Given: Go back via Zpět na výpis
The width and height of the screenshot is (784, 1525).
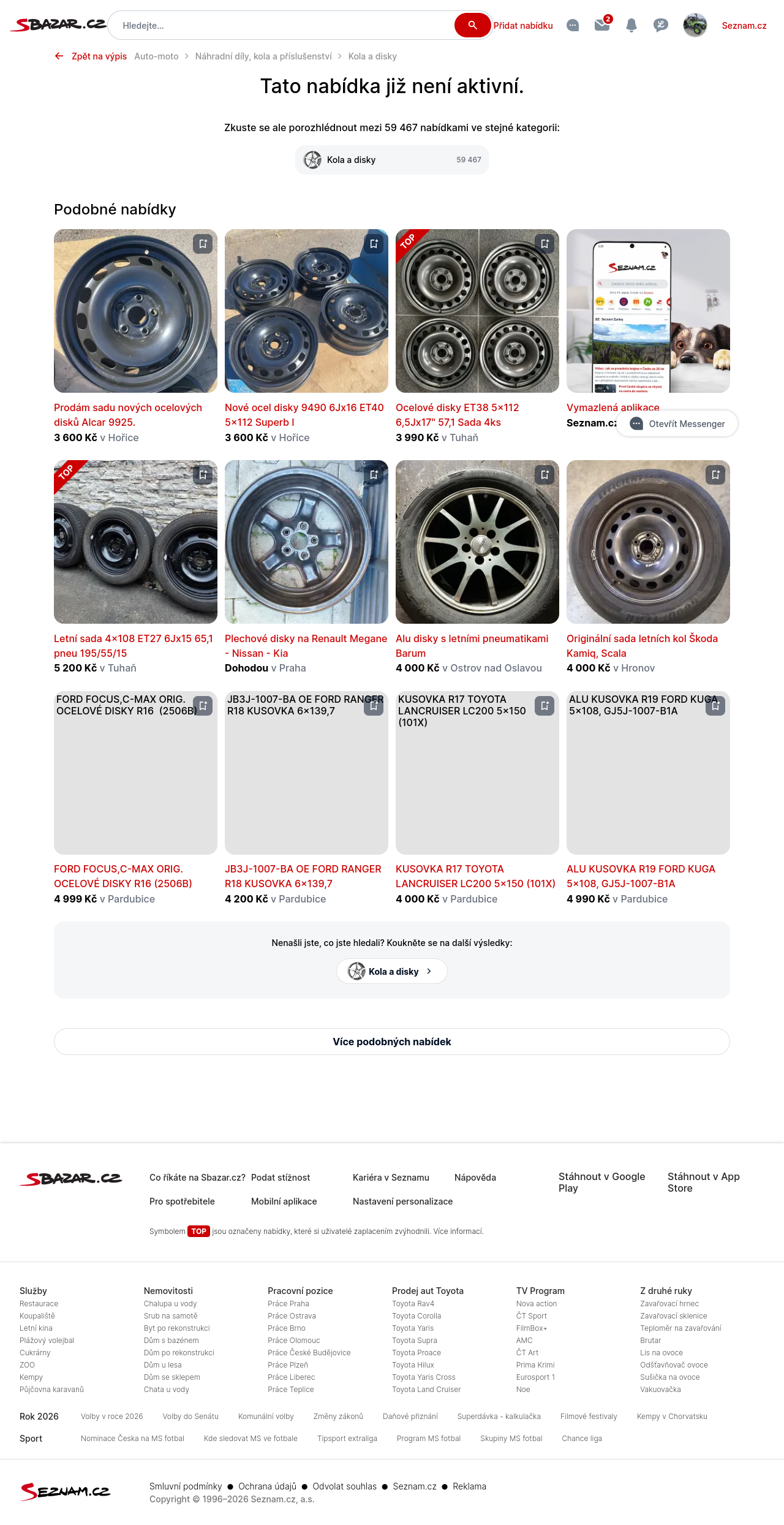Looking at the screenshot, I should pyautogui.click(x=91, y=56).
